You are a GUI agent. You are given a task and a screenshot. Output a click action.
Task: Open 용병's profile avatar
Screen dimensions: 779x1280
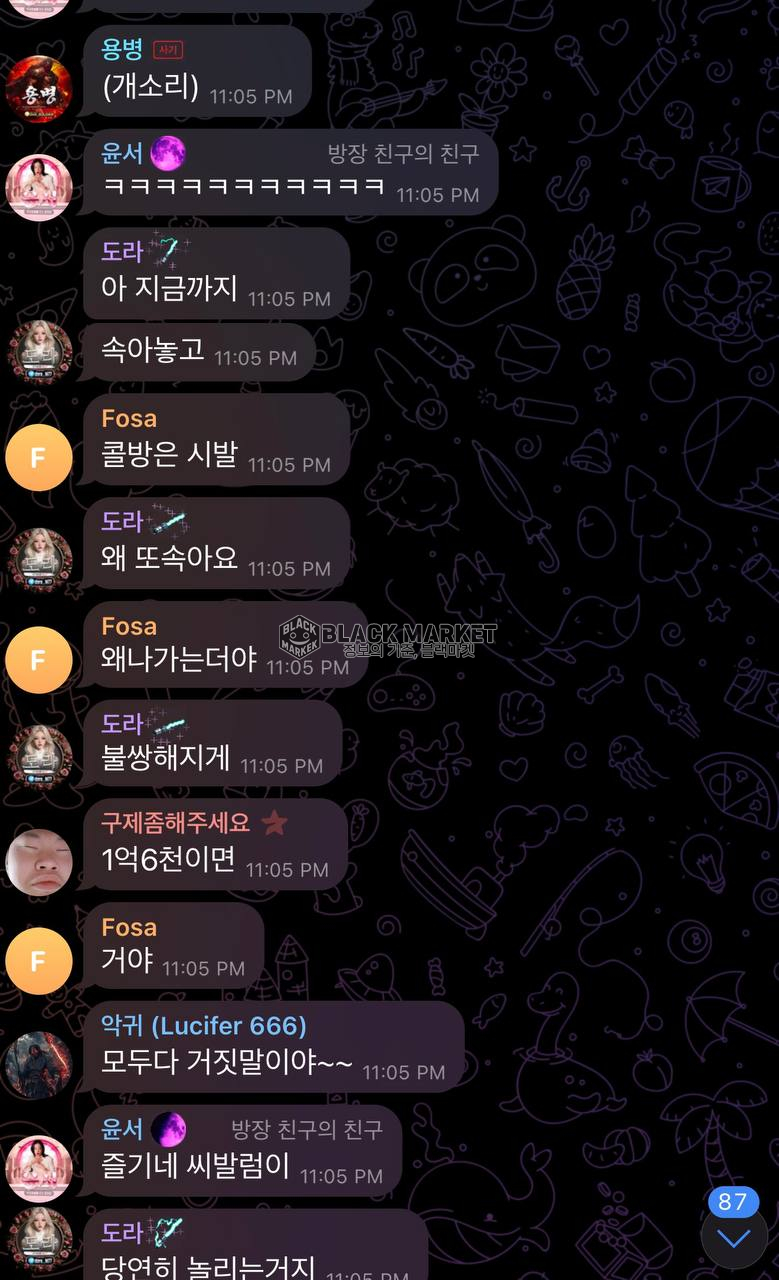[x=39, y=89]
